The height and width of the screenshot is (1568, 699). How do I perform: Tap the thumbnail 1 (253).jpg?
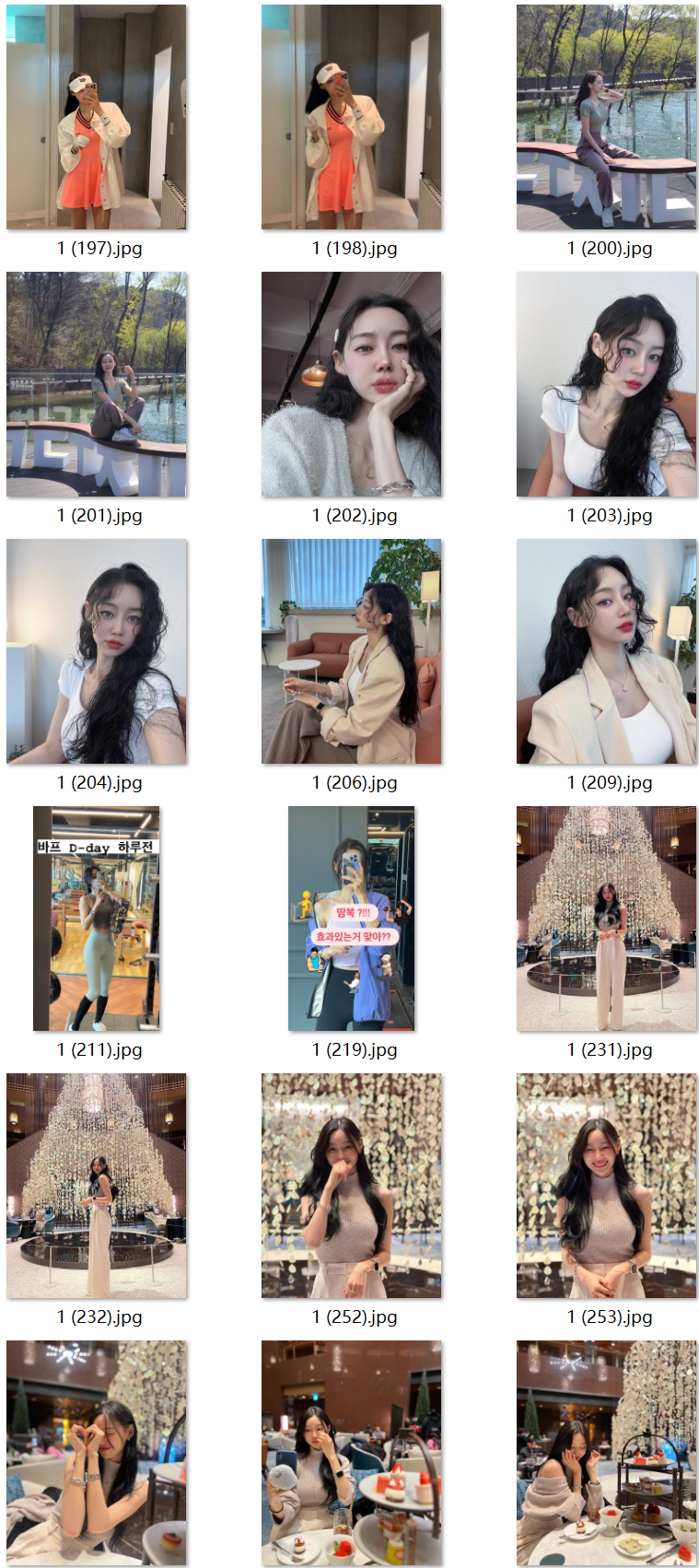coord(606,1186)
